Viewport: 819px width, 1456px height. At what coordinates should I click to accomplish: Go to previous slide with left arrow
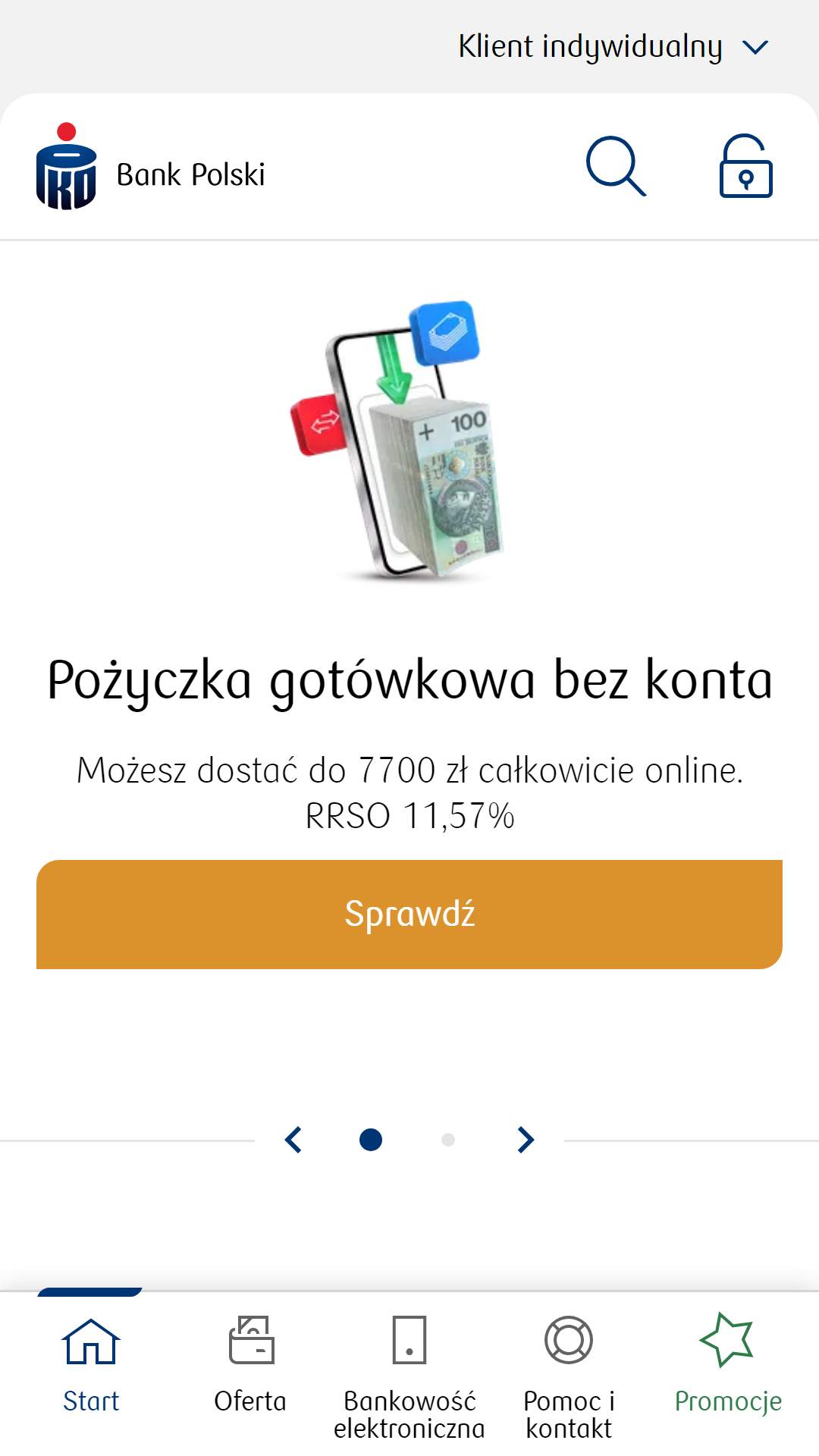point(293,1140)
